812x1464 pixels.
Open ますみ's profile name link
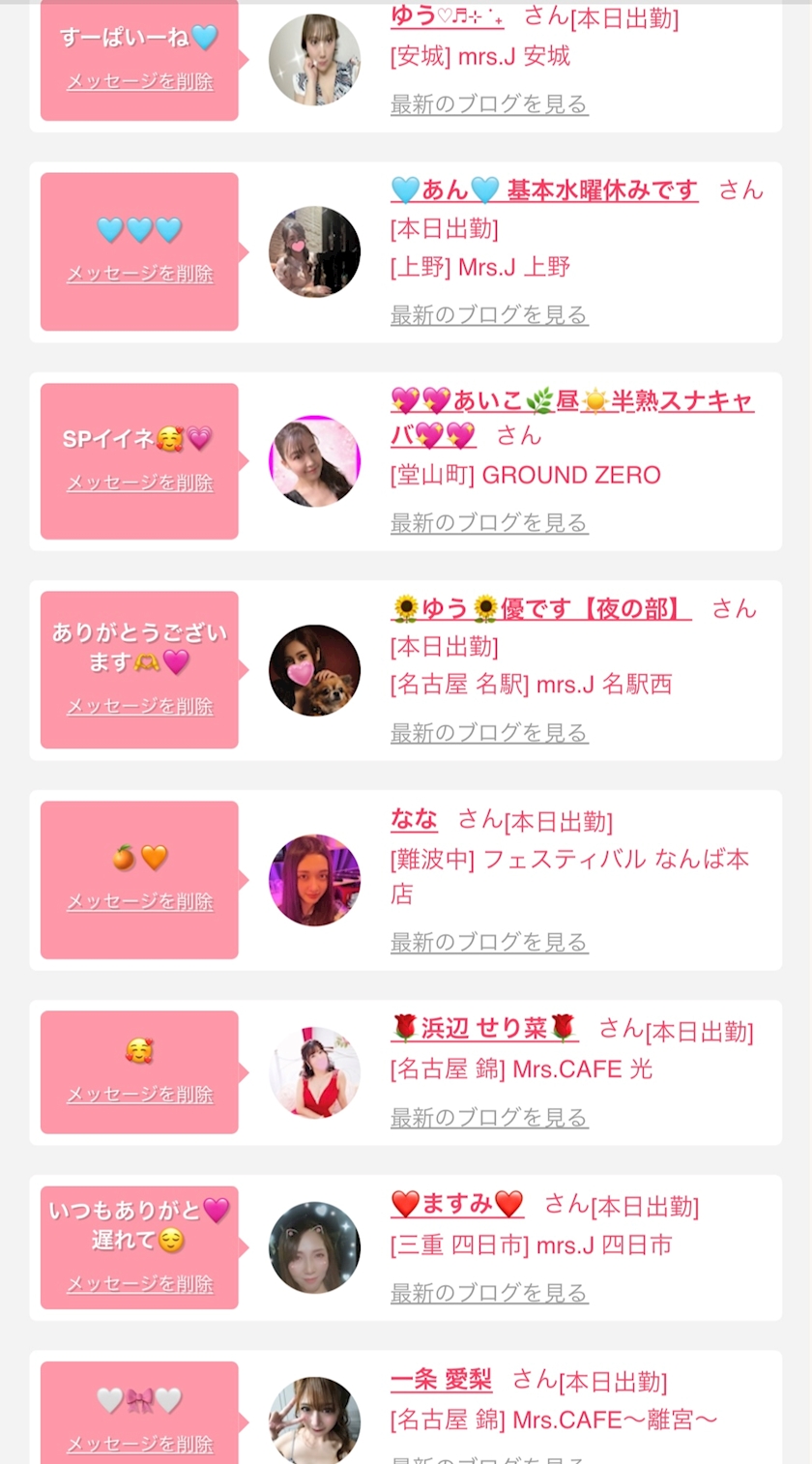click(457, 1204)
